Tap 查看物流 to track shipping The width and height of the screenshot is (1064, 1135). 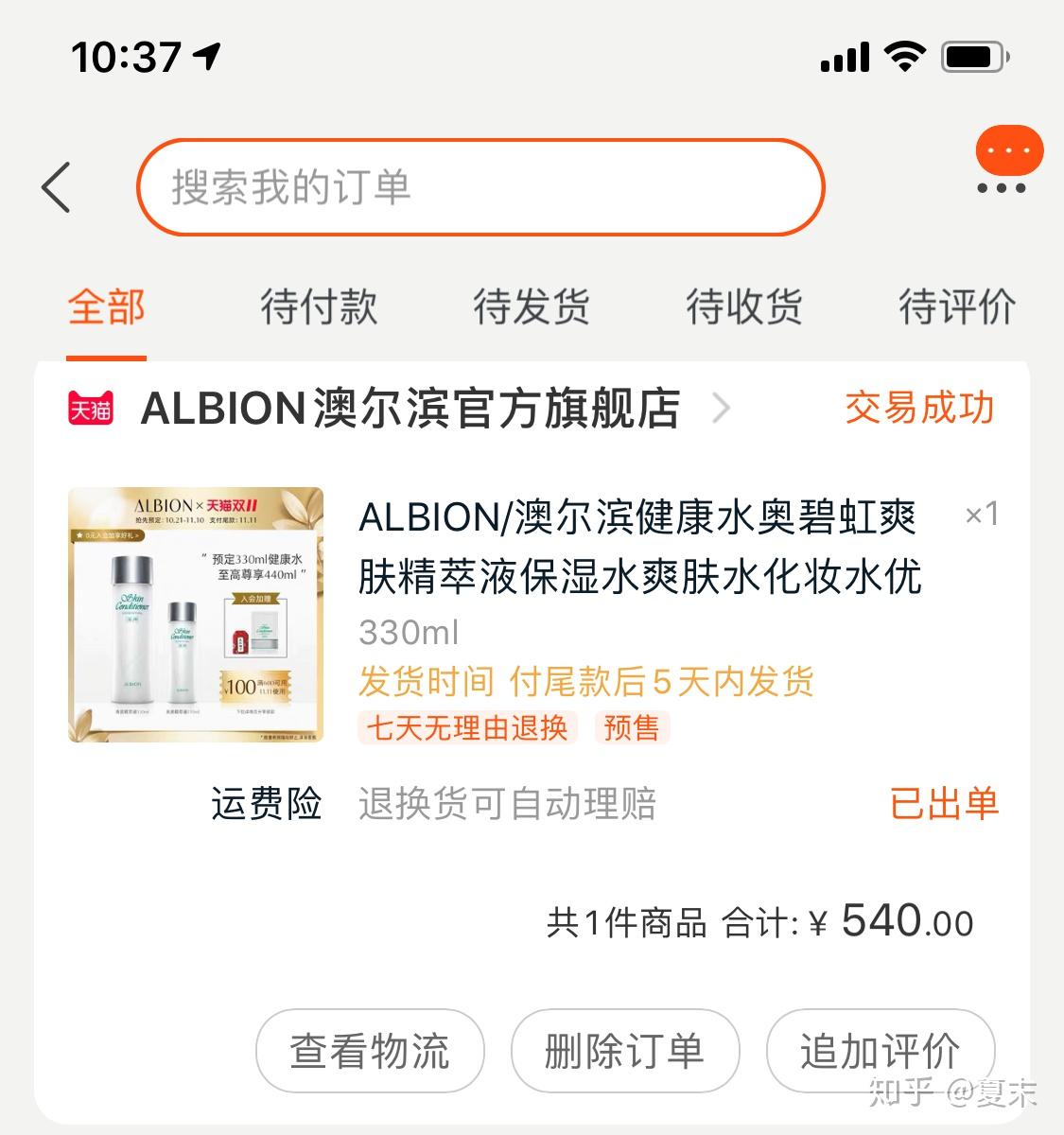pyautogui.click(x=370, y=1051)
